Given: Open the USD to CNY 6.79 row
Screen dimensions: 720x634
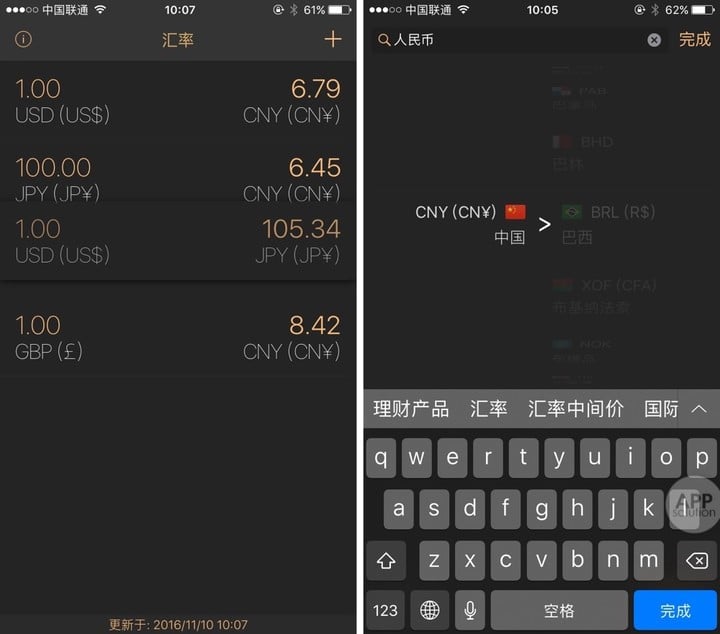Looking at the screenshot, I should tap(178, 101).
